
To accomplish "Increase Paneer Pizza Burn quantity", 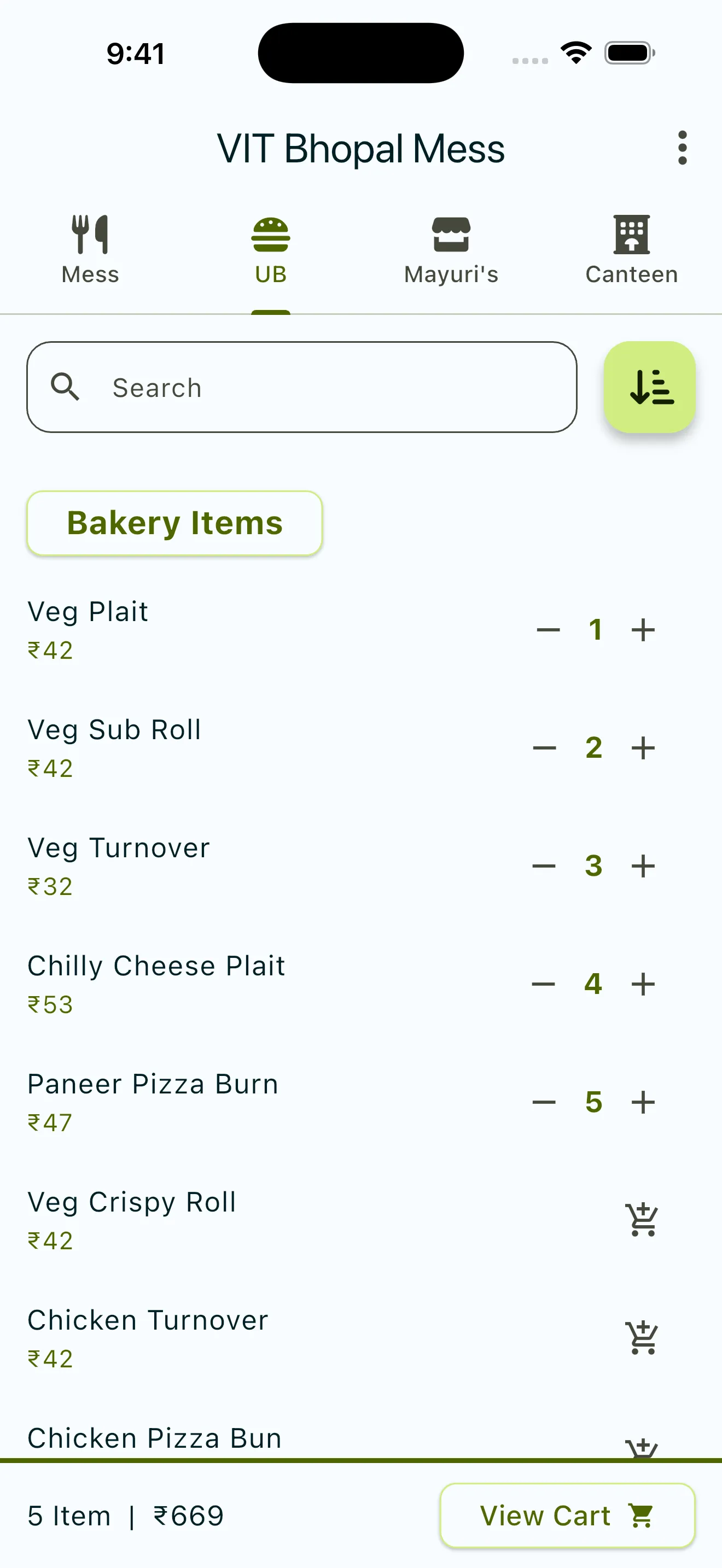I will [x=643, y=1102].
